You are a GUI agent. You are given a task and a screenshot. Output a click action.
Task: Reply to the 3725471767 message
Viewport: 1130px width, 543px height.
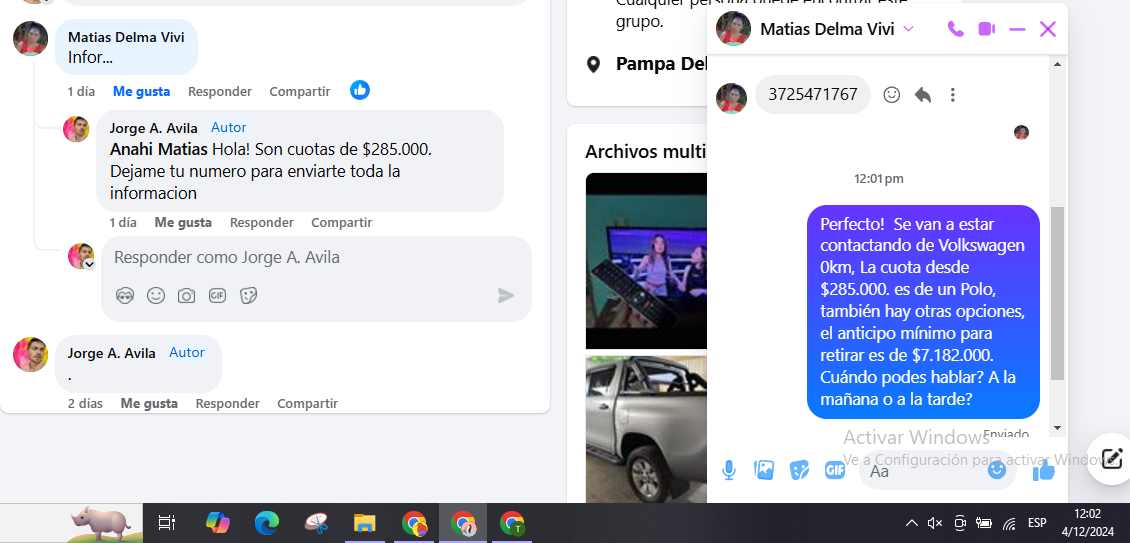pos(922,95)
